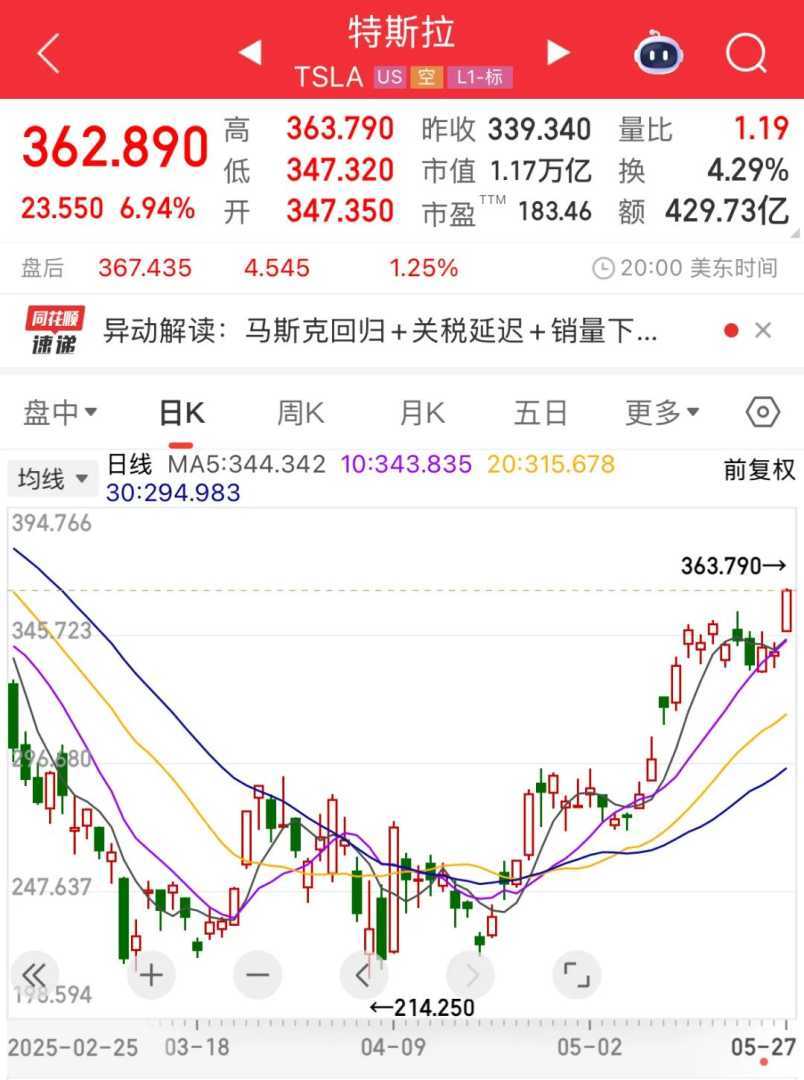This screenshot has height=1080, width=804.
Task: Switch to the next stock
Action: (558, 52)
